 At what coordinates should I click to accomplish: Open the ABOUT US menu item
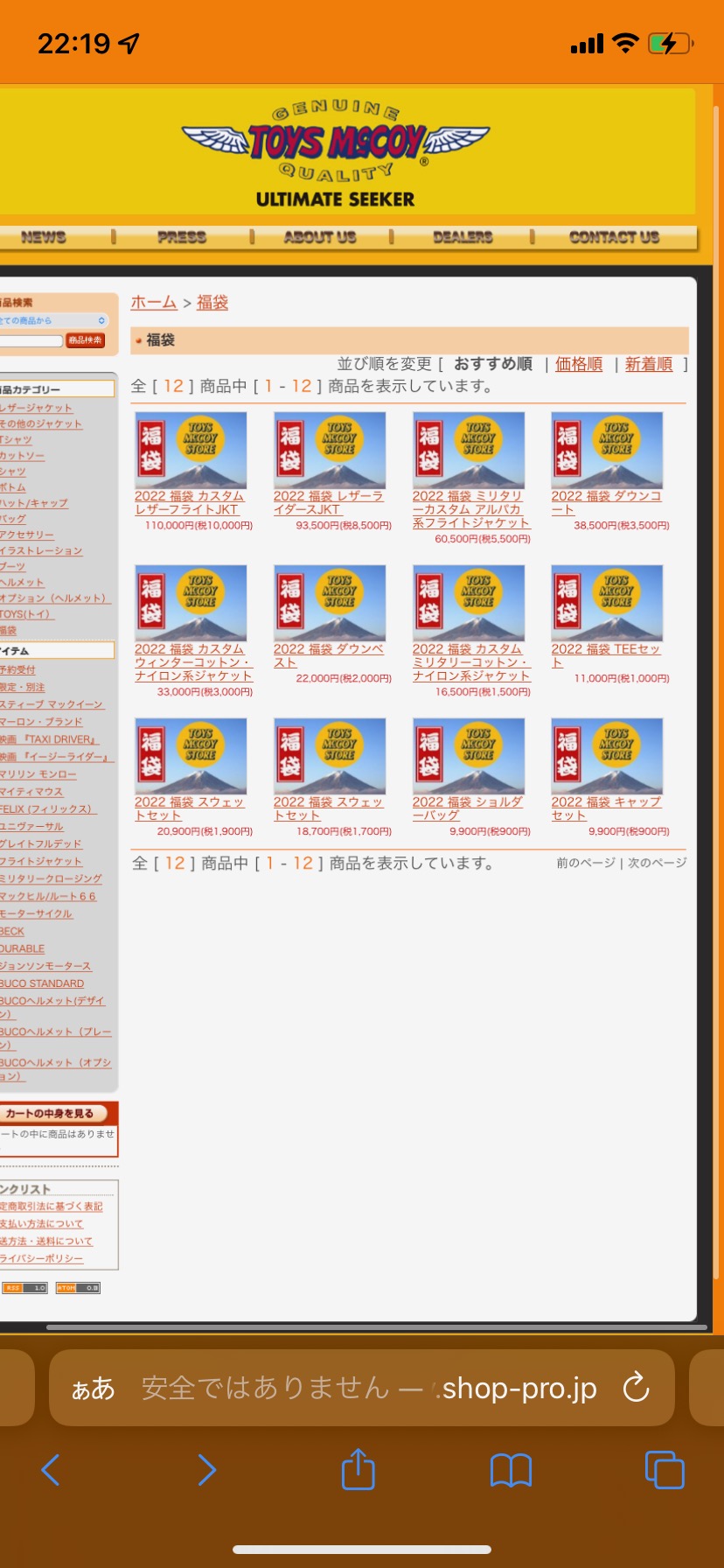tap(320, 237)
